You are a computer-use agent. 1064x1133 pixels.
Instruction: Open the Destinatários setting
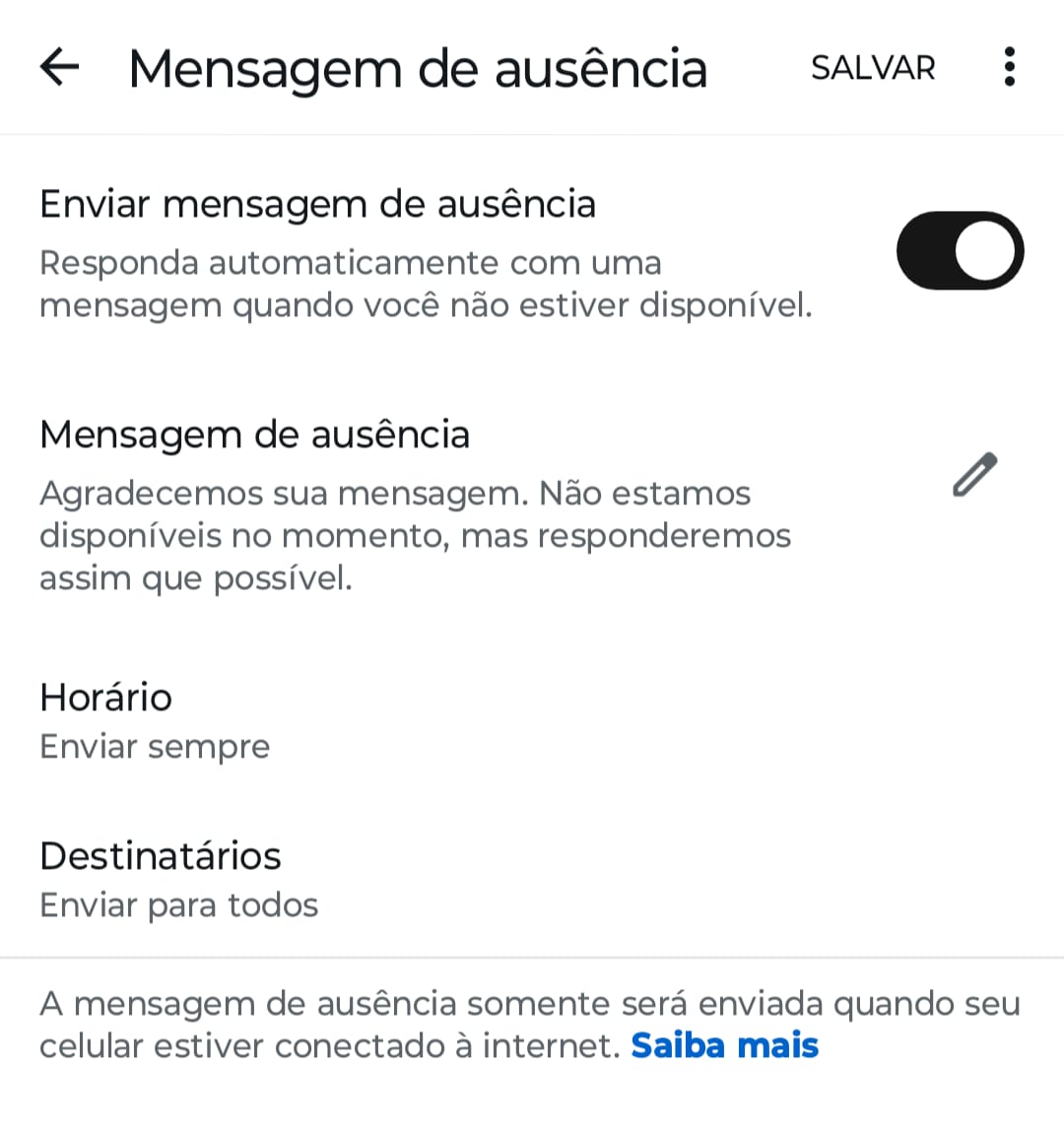178,879
